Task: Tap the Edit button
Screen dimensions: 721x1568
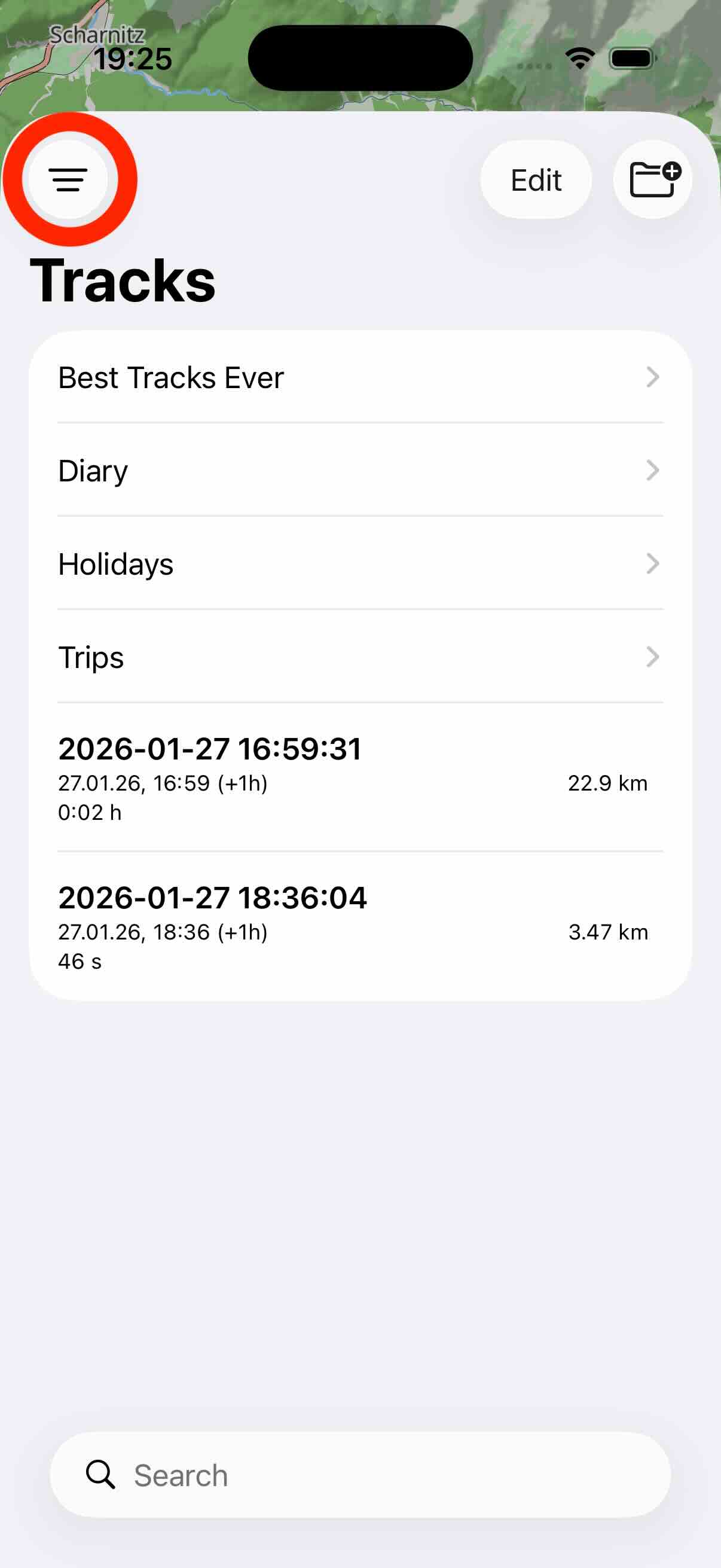Action: point(536,180)
